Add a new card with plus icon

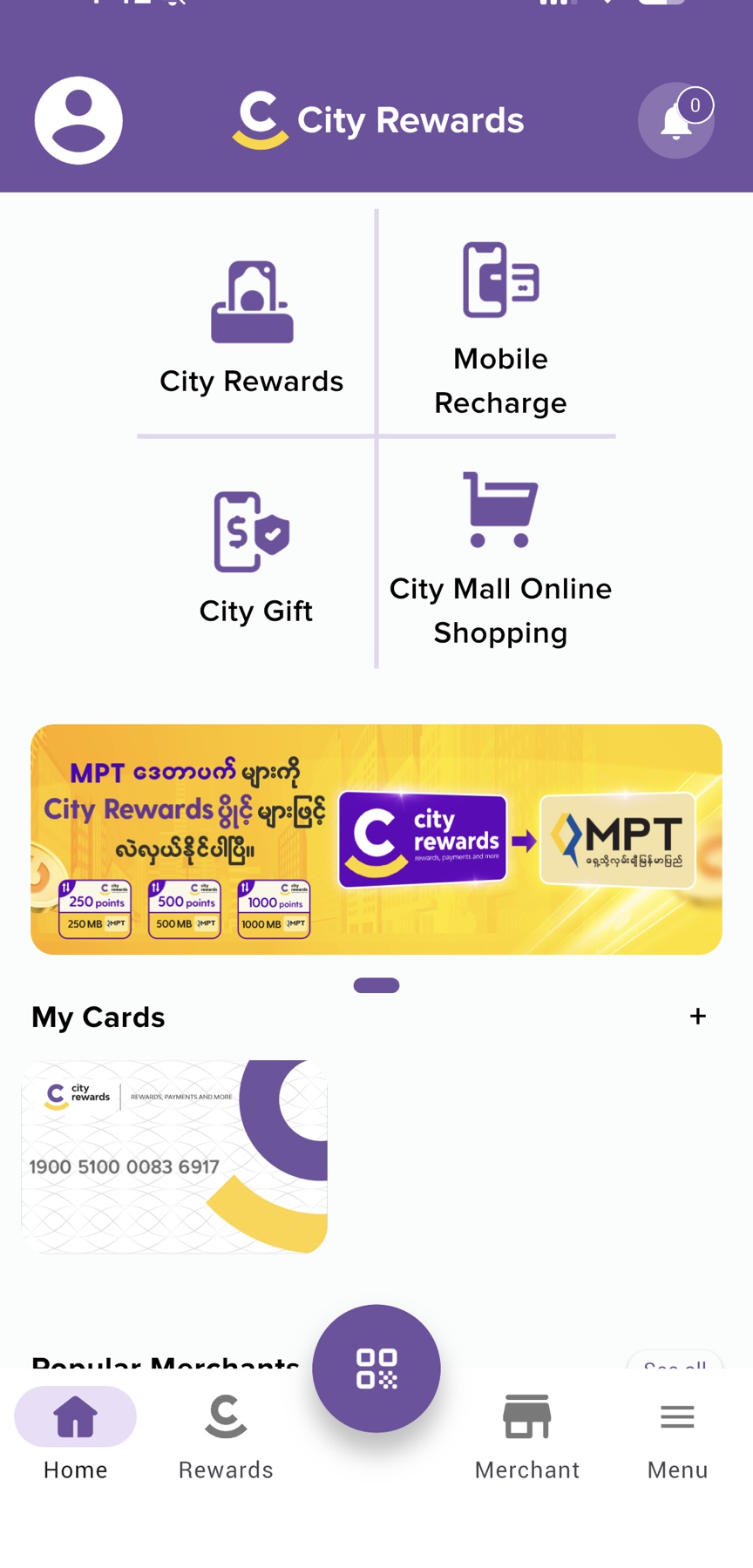[x=698, y=1016]
